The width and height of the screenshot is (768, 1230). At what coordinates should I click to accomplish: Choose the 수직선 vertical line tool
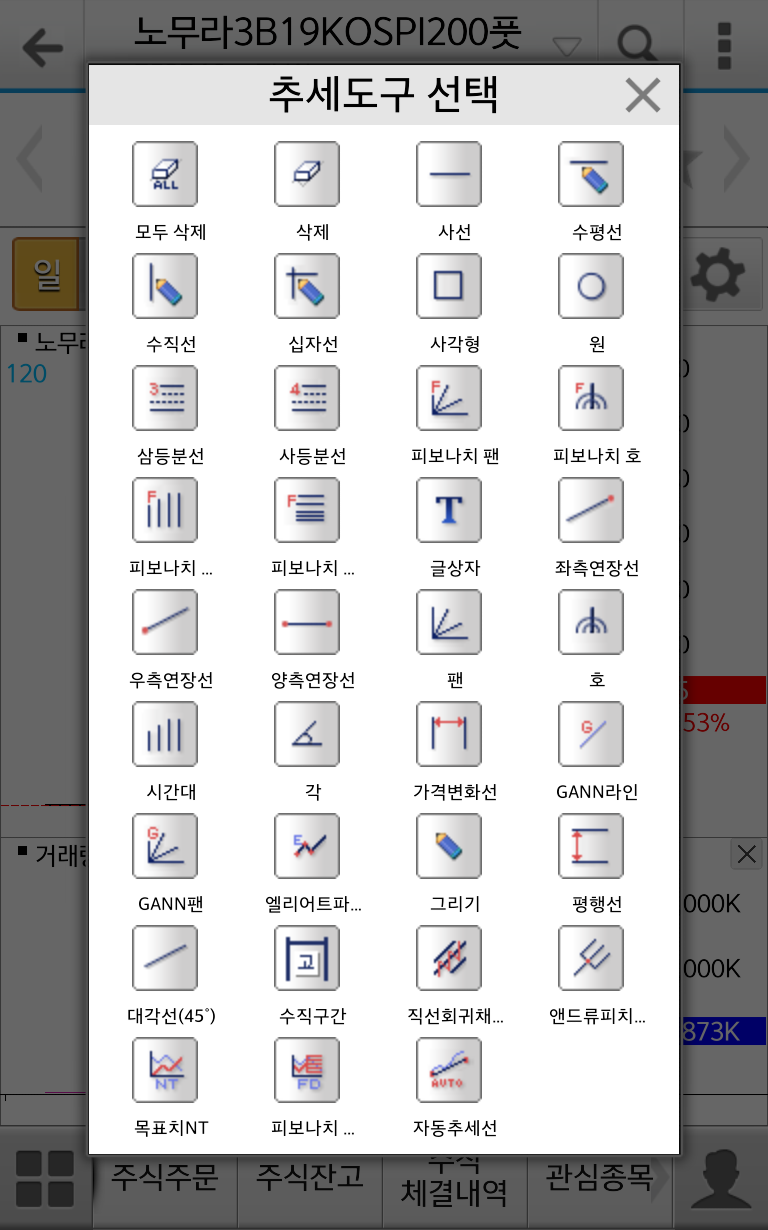point(165,286)
